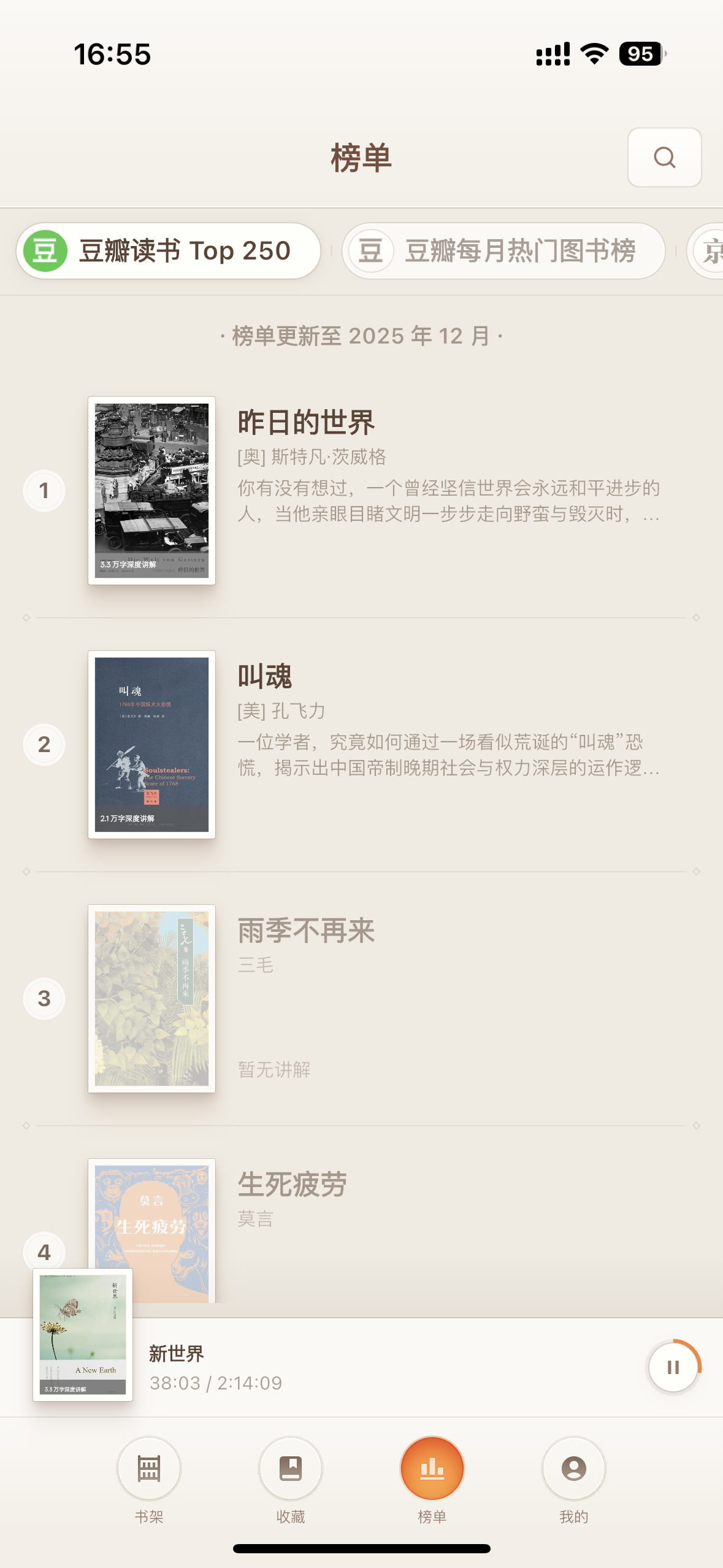Select the 豆瓣读书 Top 250 chart
Image resolution: width=723 pixels, height=1568 pixels.
click(169, 251)
